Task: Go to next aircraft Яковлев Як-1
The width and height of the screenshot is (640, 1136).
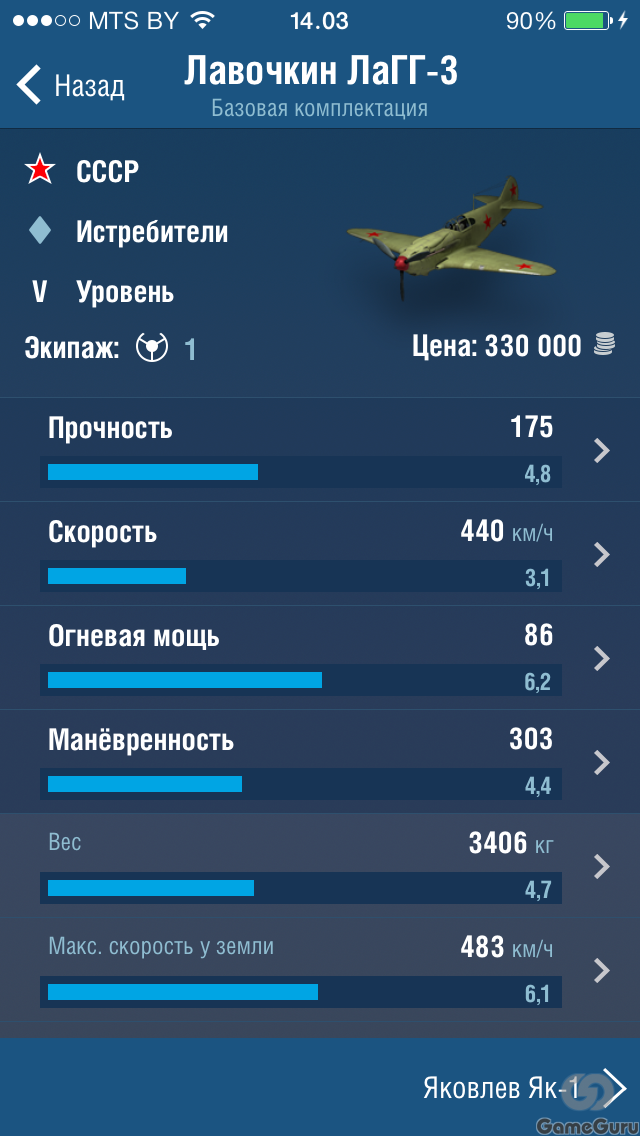Action: pos(522,1088)
